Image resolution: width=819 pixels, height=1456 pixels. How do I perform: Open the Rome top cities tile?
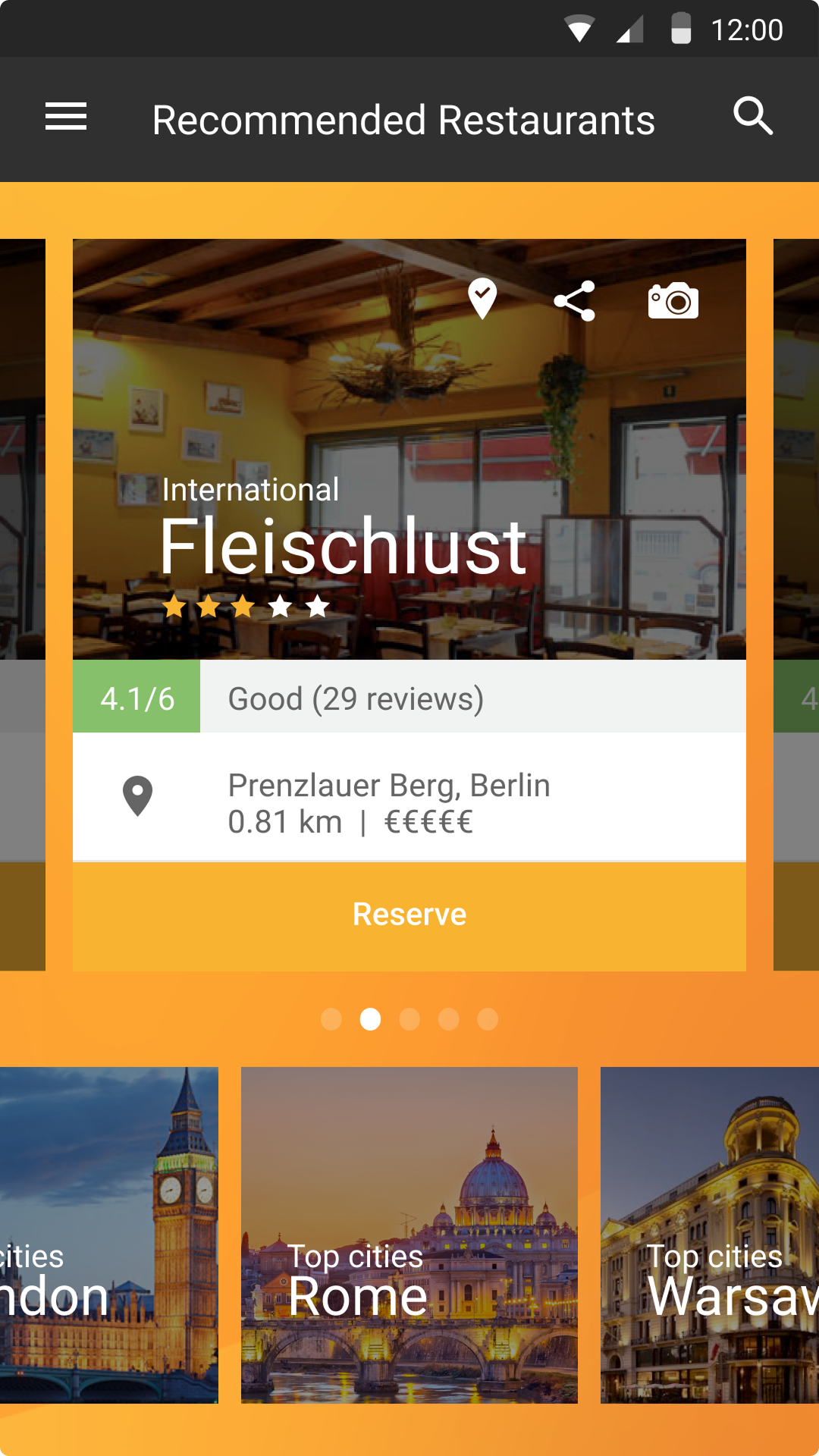click(x=409, y=1235)
